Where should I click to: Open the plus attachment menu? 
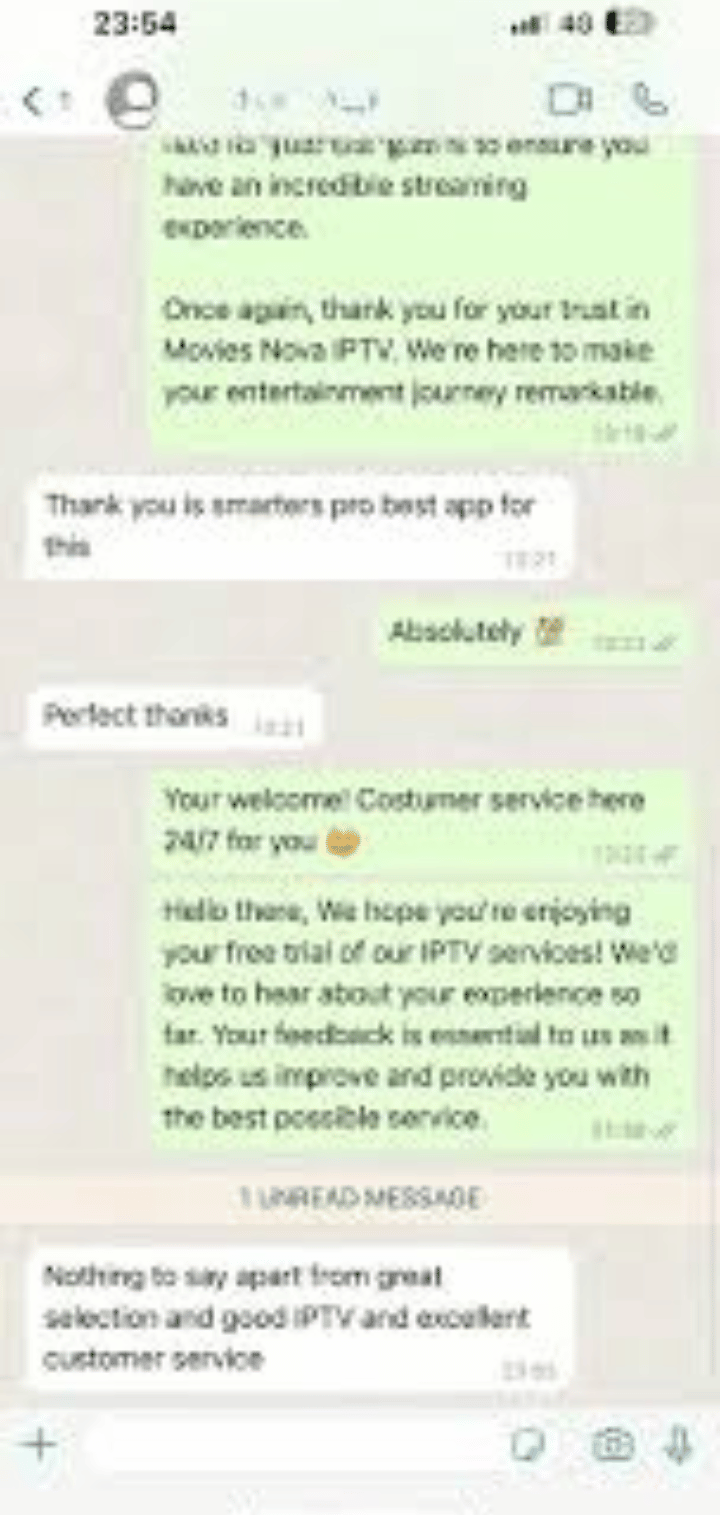(40, 1444)
